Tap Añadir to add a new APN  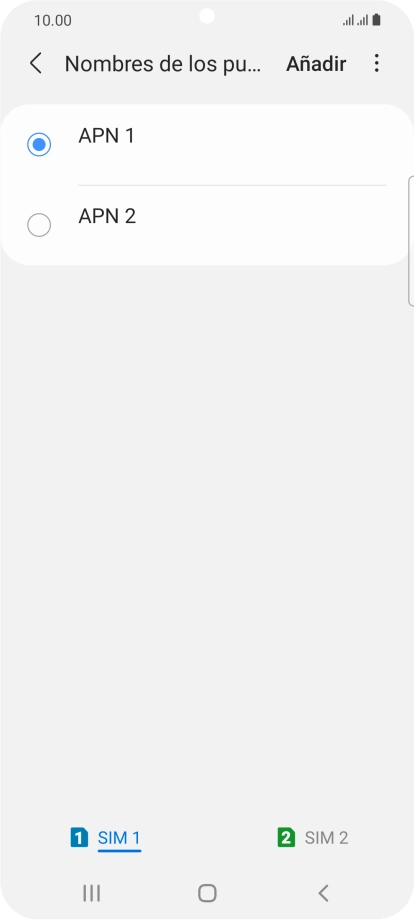point(316,64)
